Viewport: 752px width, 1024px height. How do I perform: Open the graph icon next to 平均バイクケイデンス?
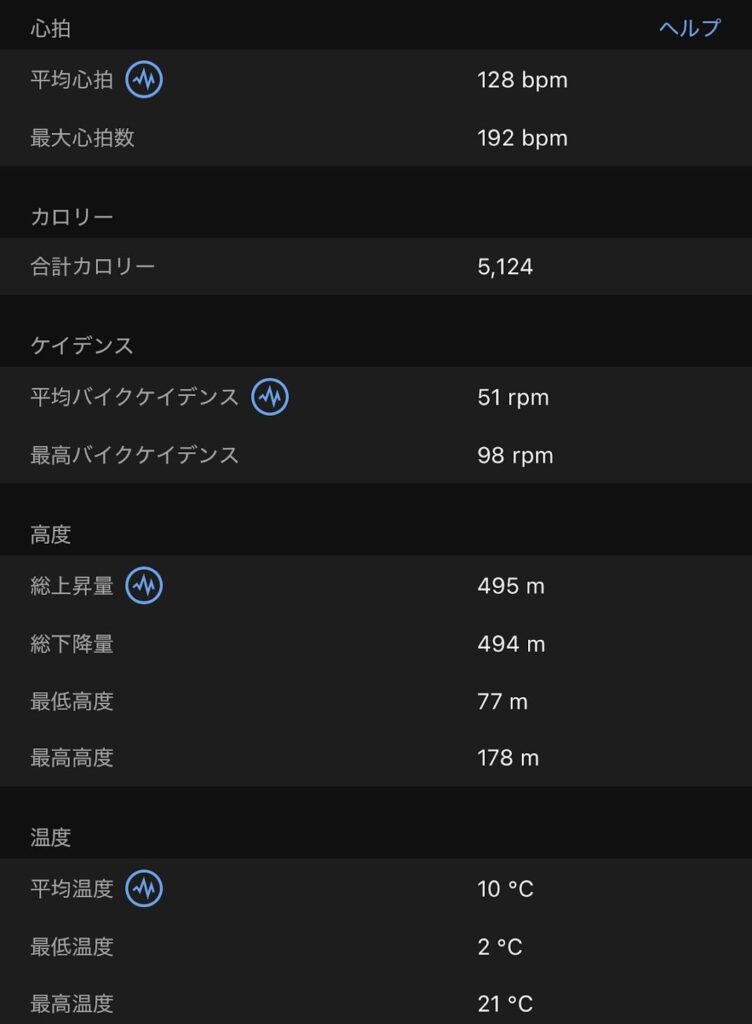[x=269, y=397]
